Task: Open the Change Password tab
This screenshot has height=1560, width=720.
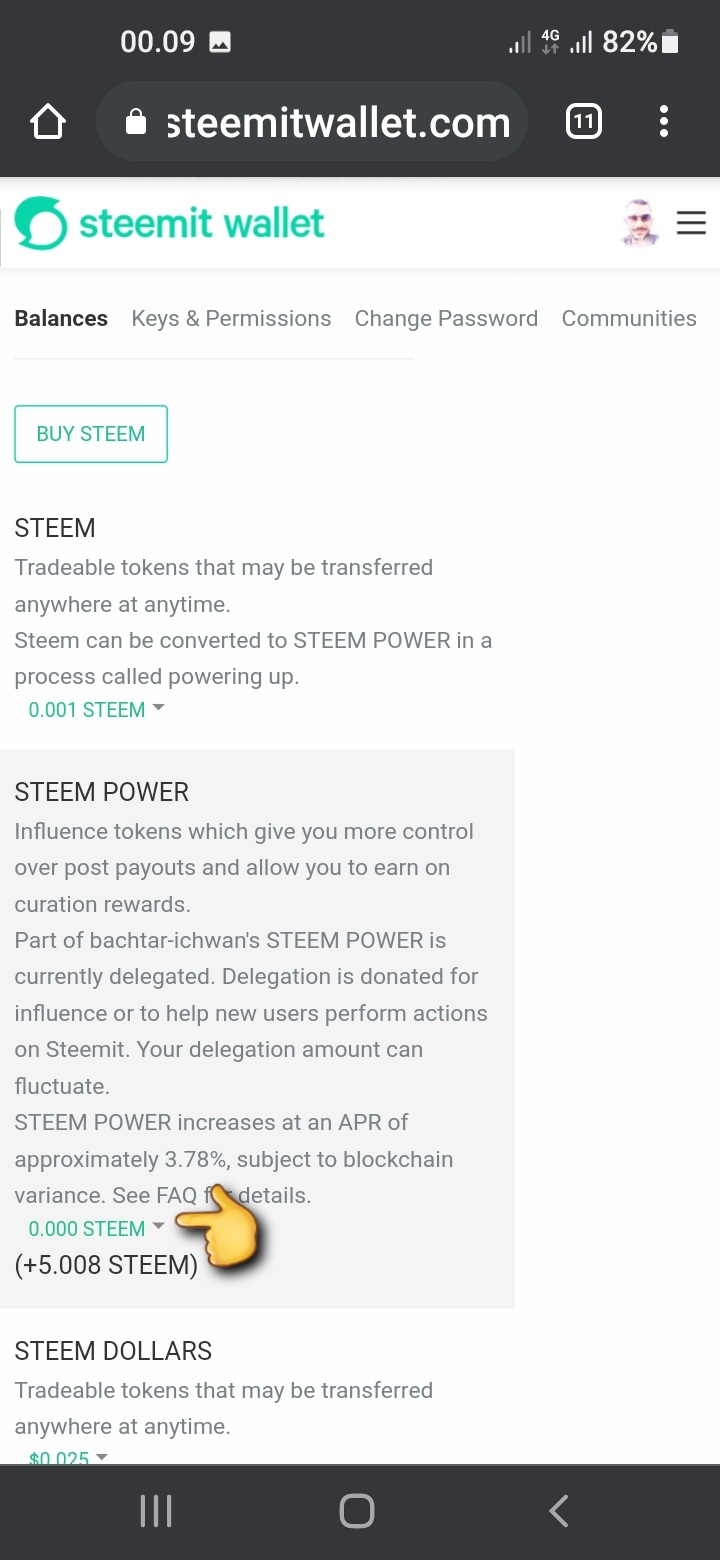Action: point(446,318)
